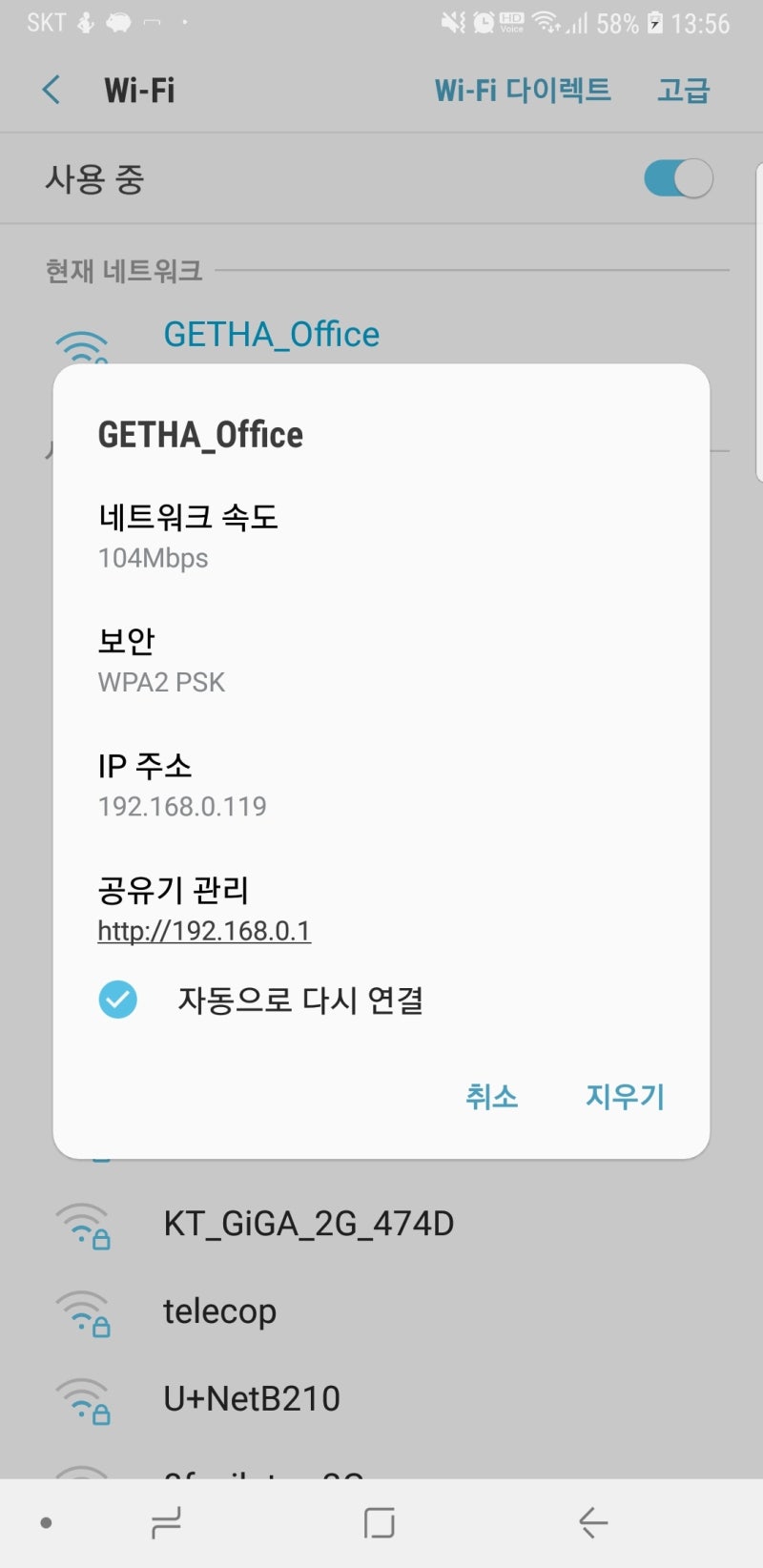This screenshot has width=763, height=1568.
Task: Select the KT_GiGA_2G_474D network entry
Action: click(309, 1226)
